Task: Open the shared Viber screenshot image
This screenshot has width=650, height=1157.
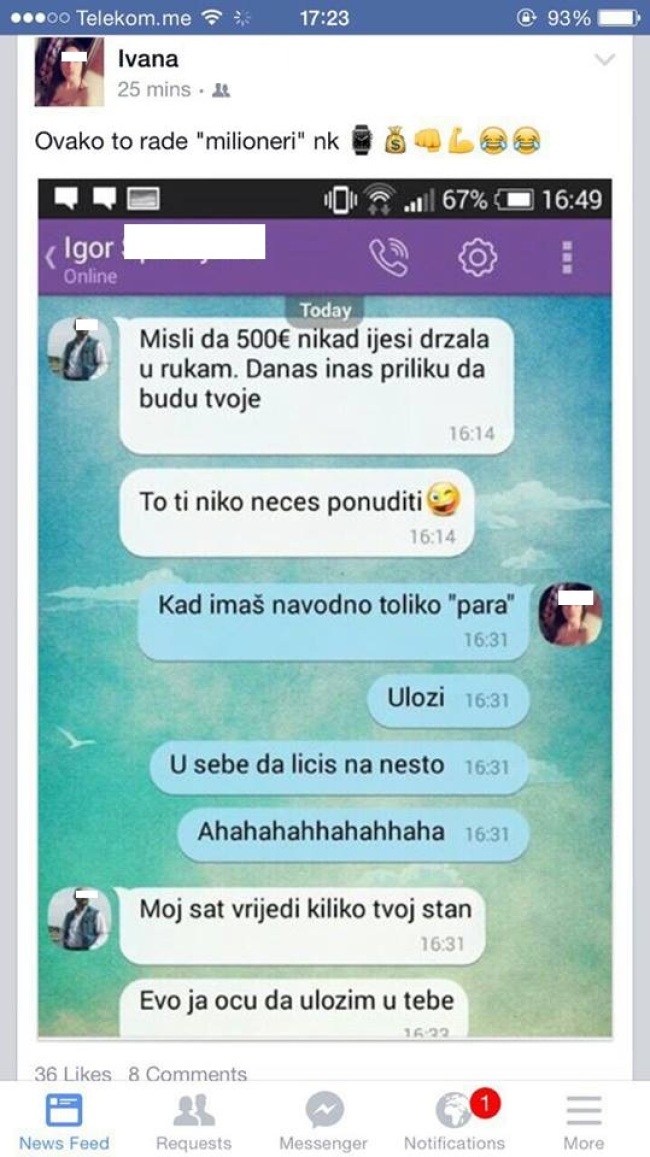Action: point(324,610)
